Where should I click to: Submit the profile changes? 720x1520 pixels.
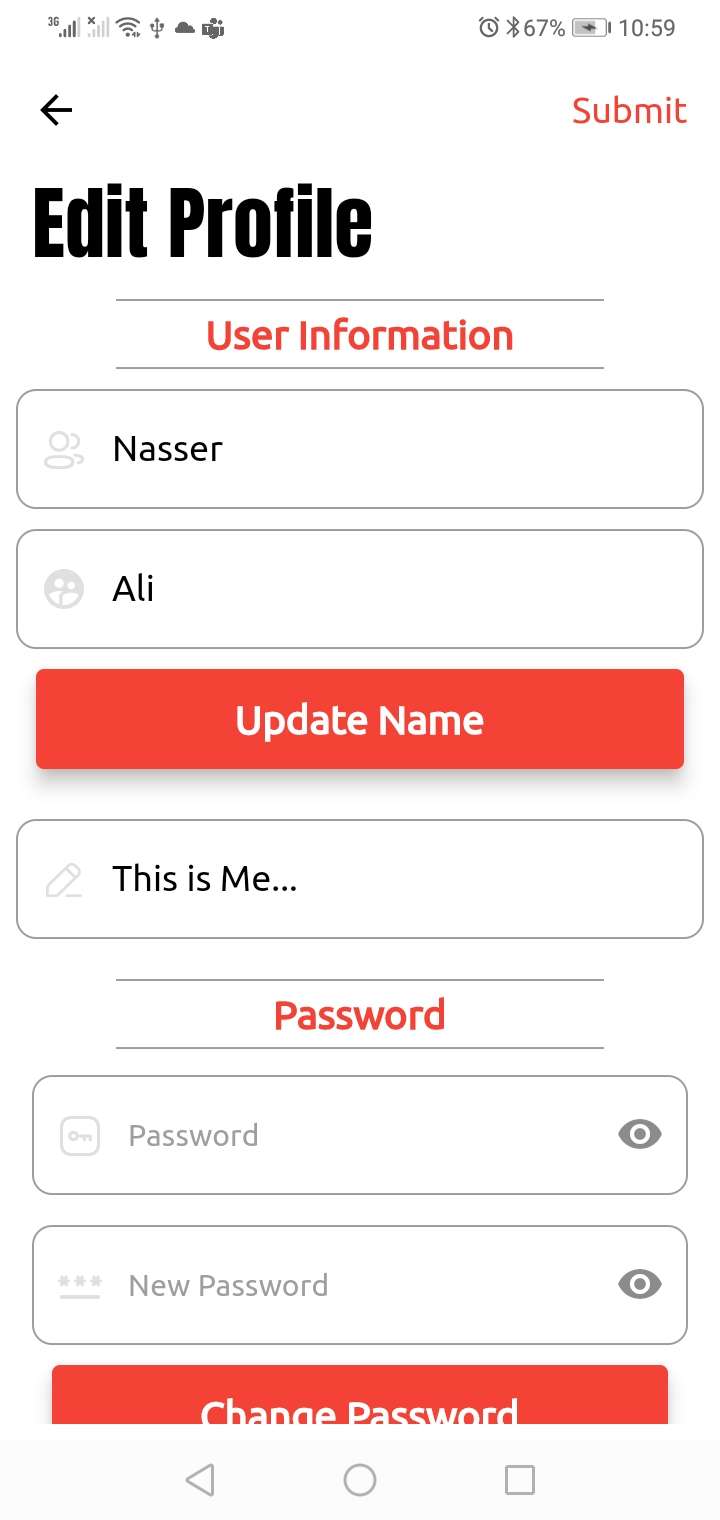629,110
